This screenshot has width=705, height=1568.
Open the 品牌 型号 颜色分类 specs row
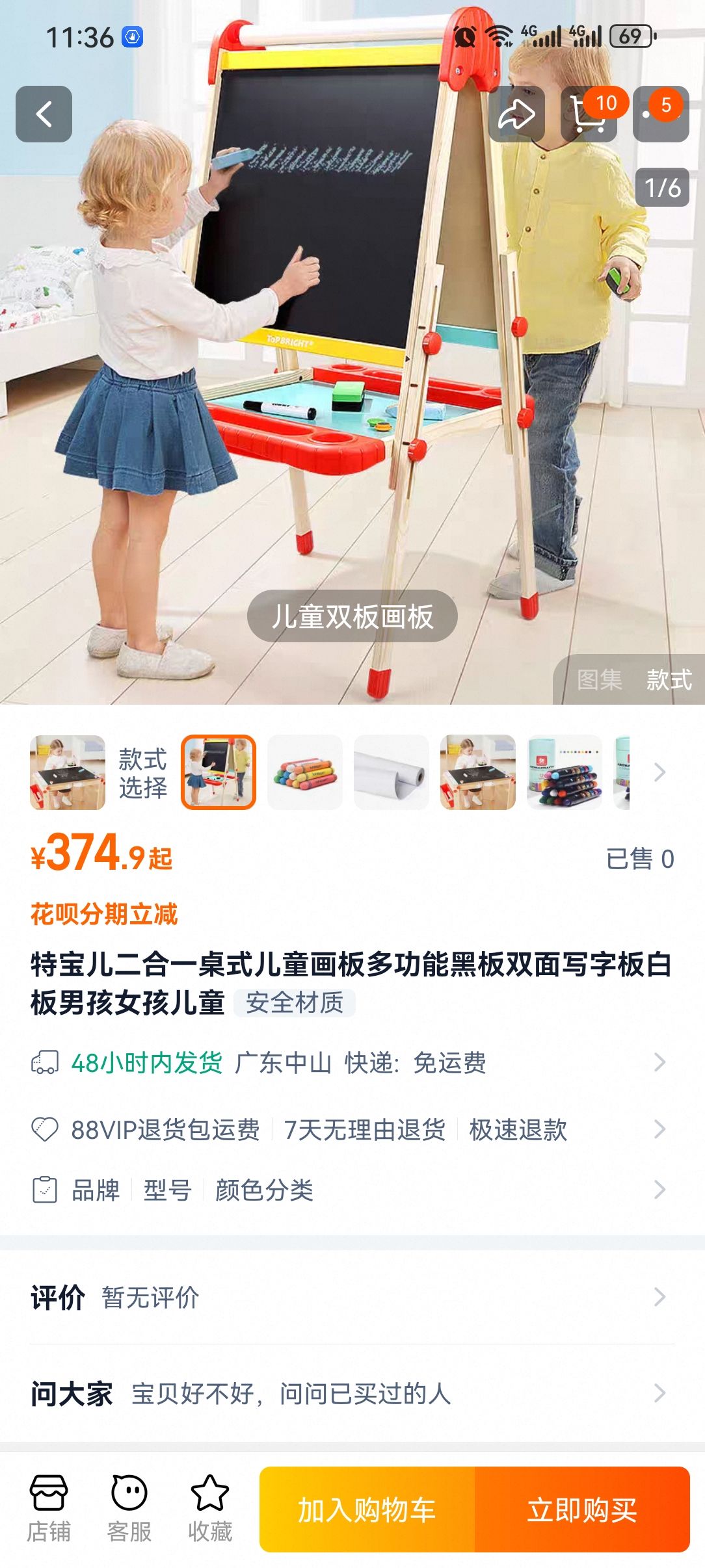(351, 1190)
